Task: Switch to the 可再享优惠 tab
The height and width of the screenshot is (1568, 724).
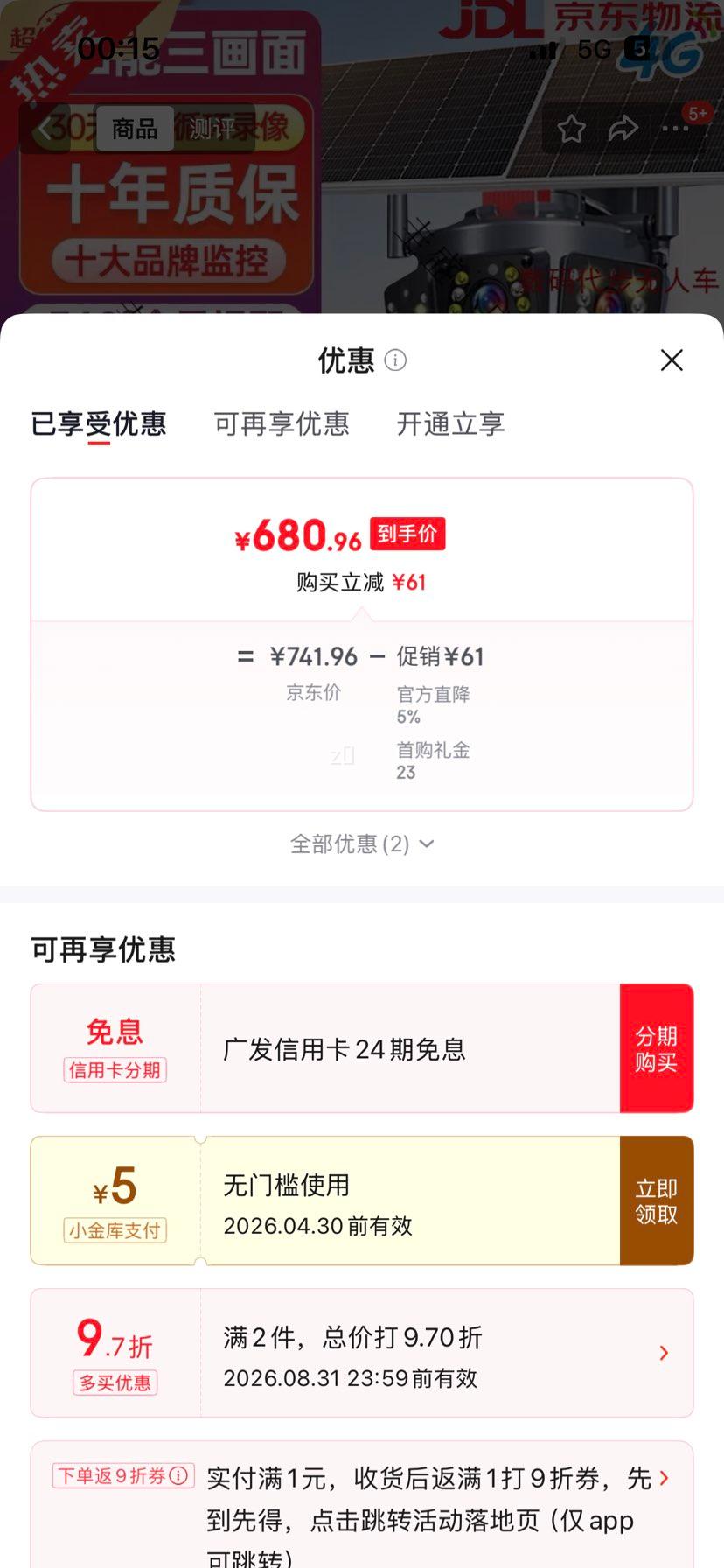Action: point(282,424)
